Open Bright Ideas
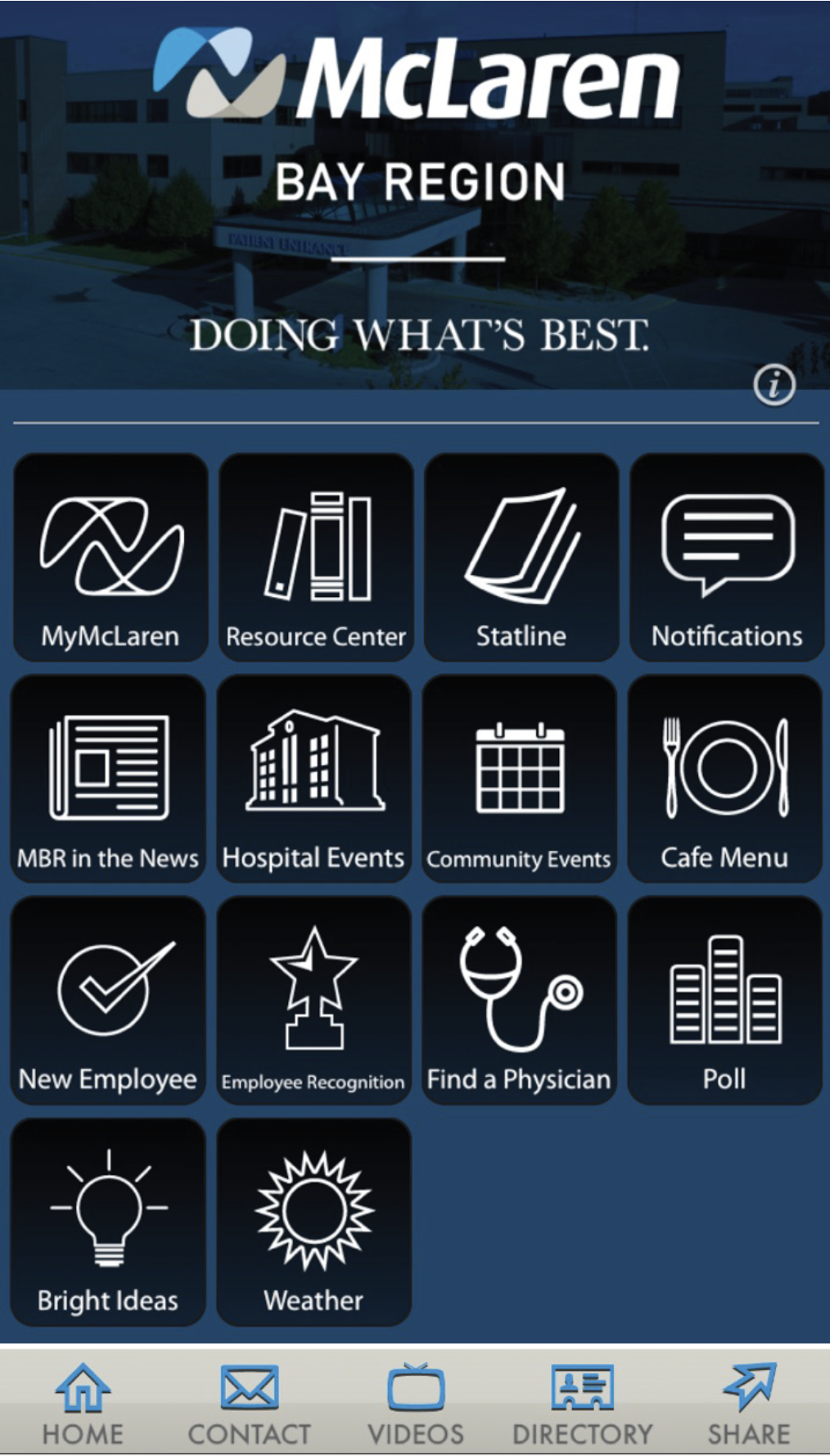This screenshot has width=830, height=1456. [x=108, y=1222]
